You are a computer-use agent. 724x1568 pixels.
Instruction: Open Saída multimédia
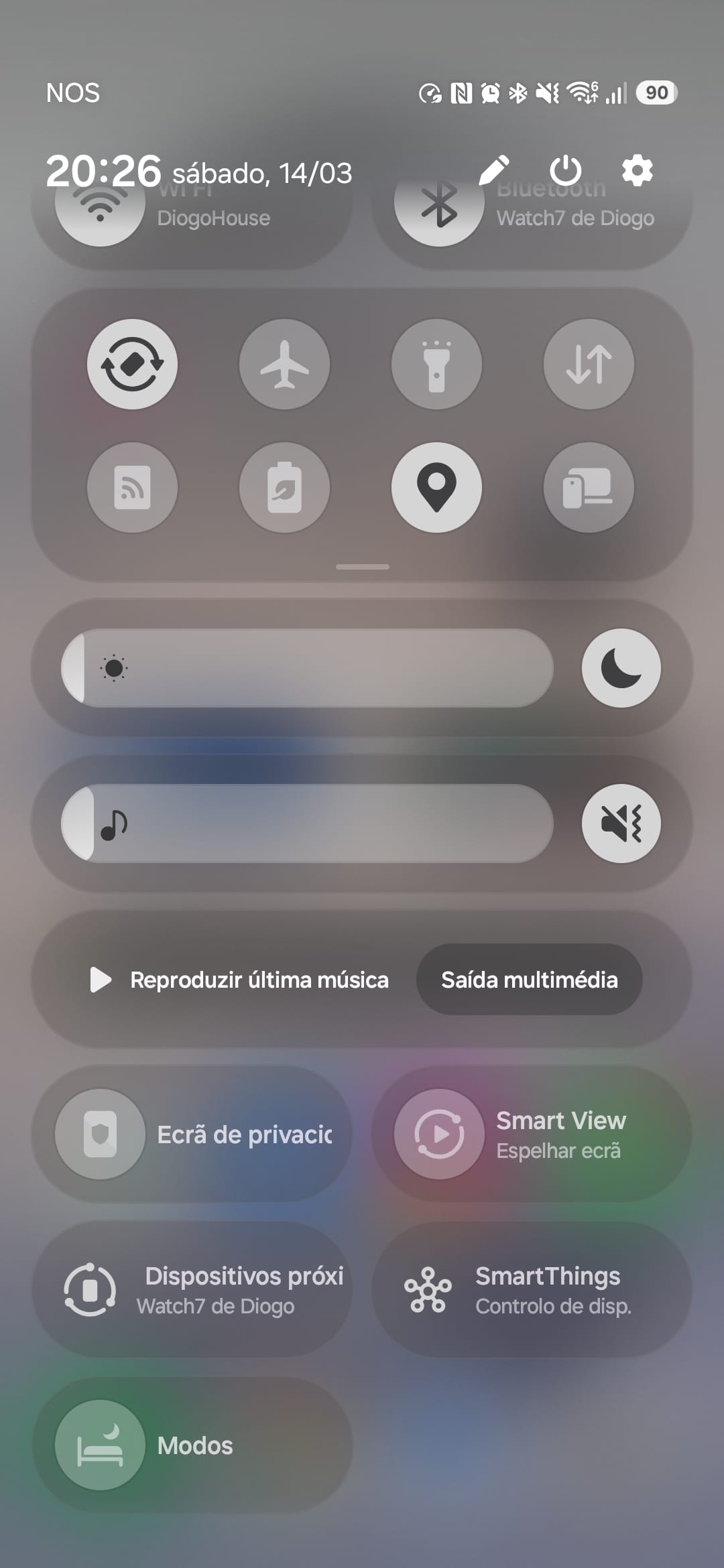coord(529,980)
